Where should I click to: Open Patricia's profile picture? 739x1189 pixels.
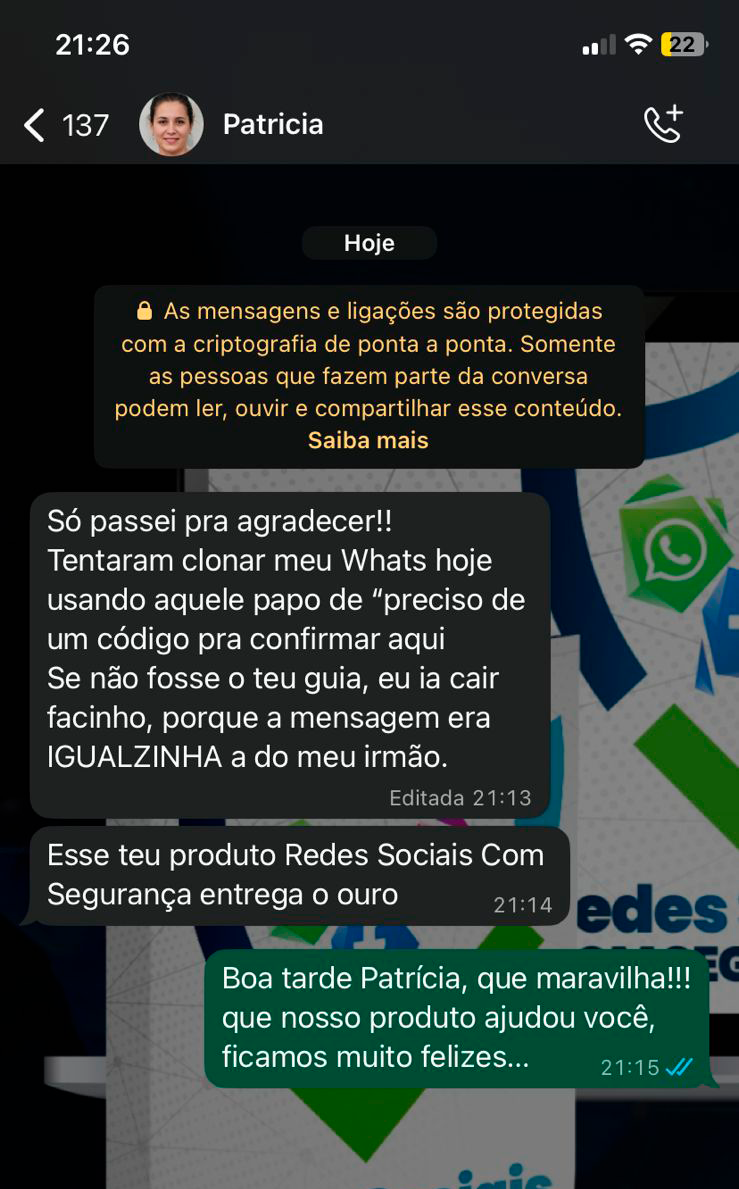click(x=170, y=124)
